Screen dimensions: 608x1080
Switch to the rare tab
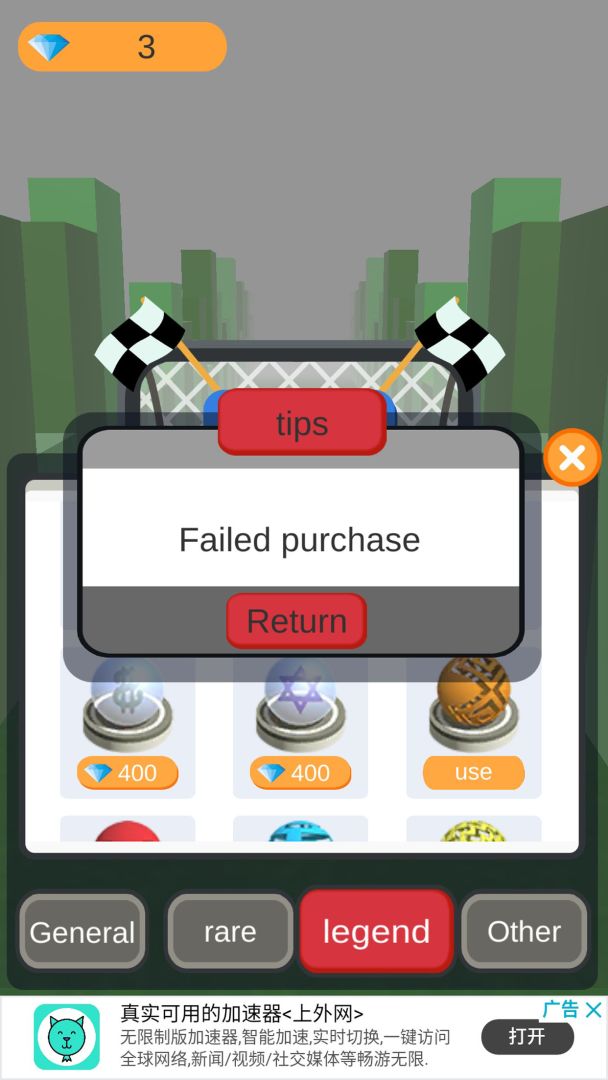pyautogui.click(x=230, y=932)
